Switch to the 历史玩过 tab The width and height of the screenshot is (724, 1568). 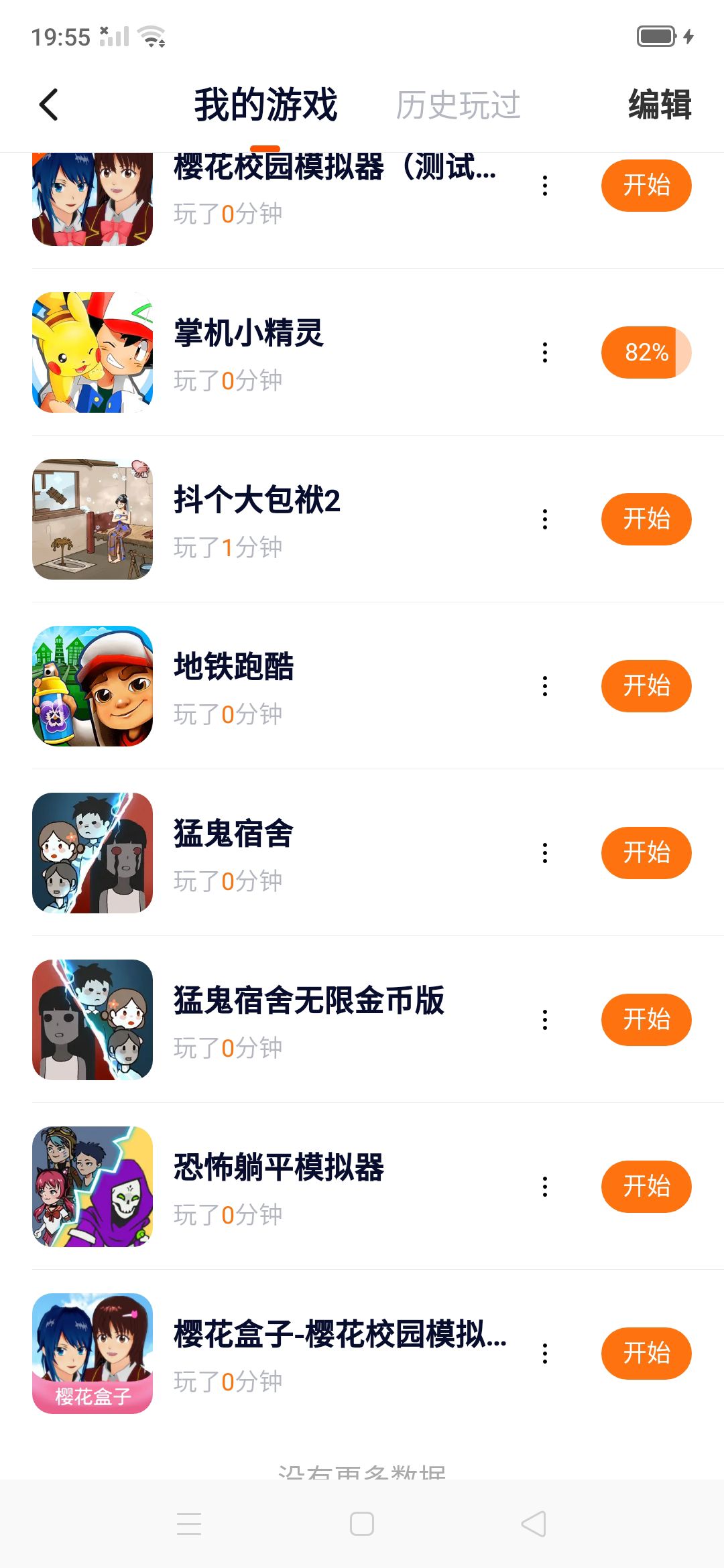[x=458, y=105]
